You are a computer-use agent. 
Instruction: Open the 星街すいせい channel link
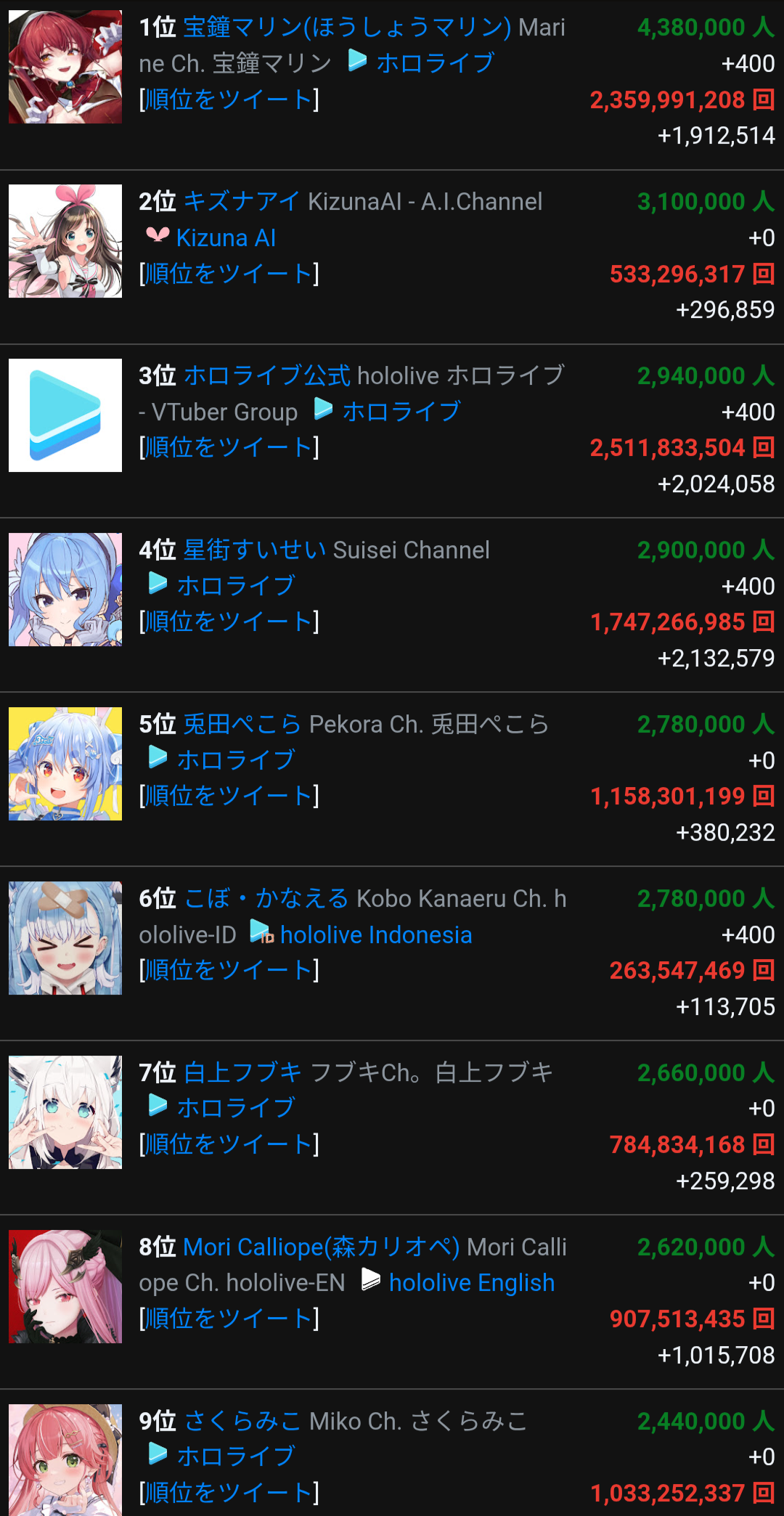click(254, 550)
